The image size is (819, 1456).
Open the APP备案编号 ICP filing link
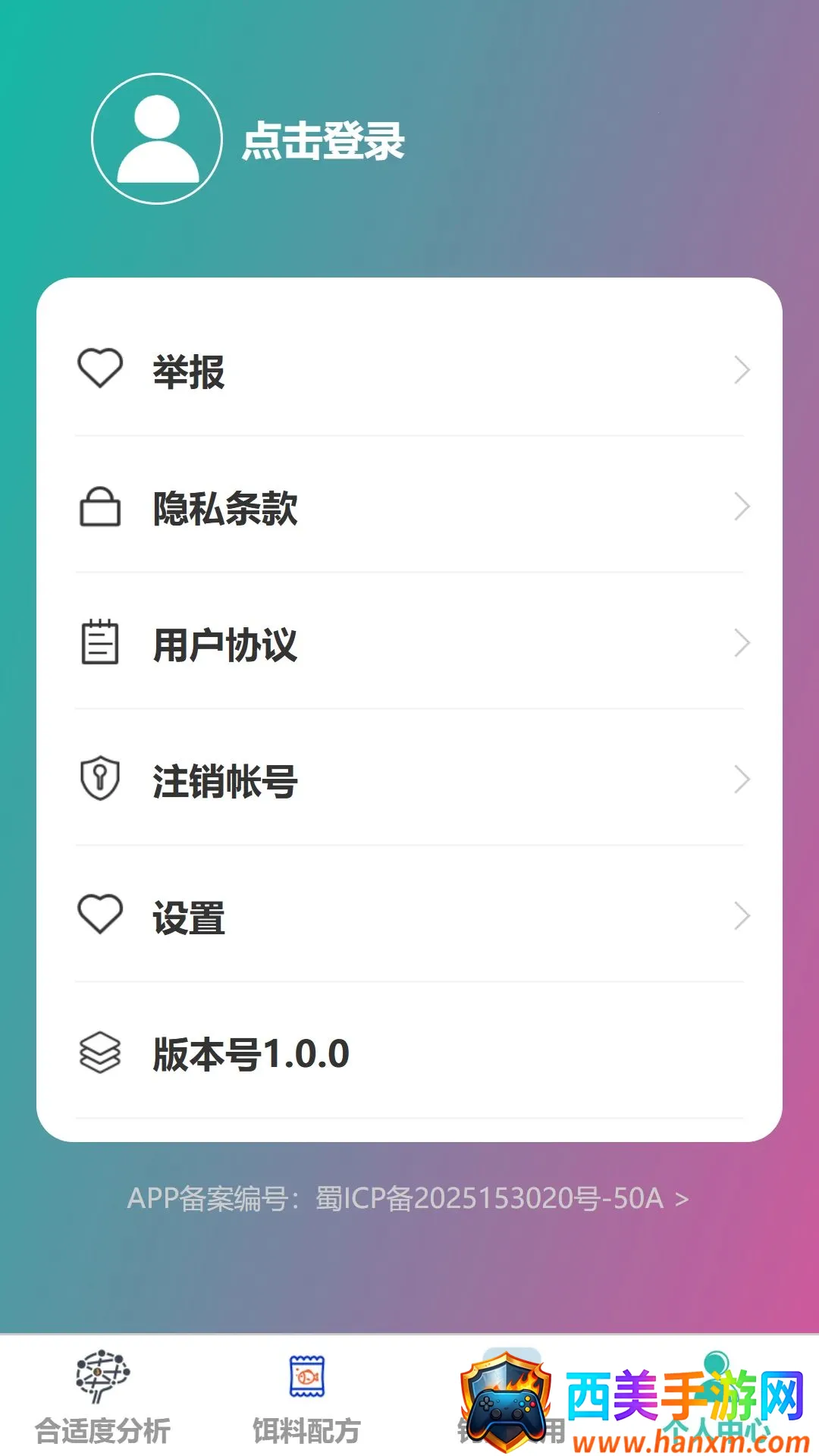[408, 1198]
